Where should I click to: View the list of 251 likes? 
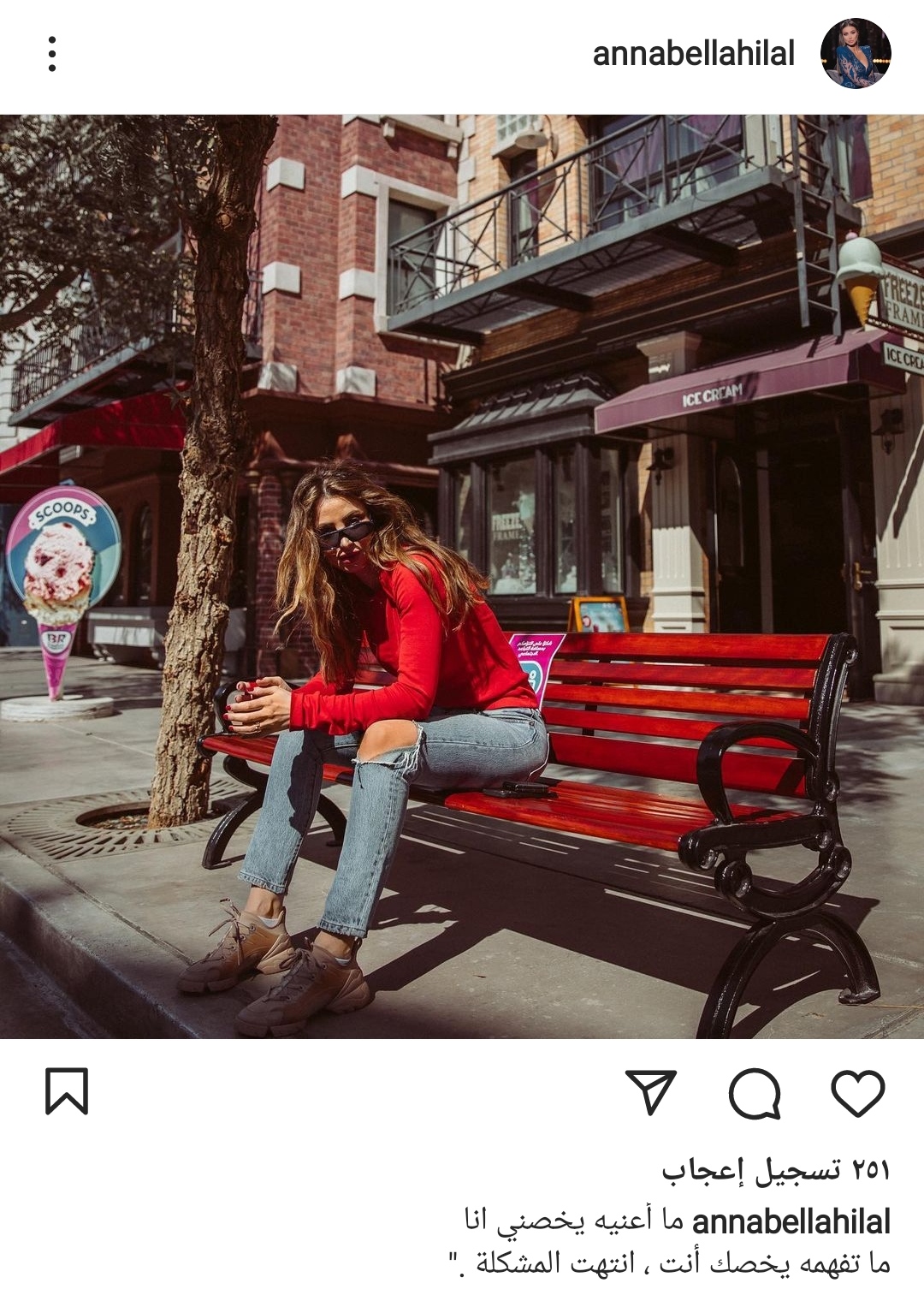(776, 1169)
